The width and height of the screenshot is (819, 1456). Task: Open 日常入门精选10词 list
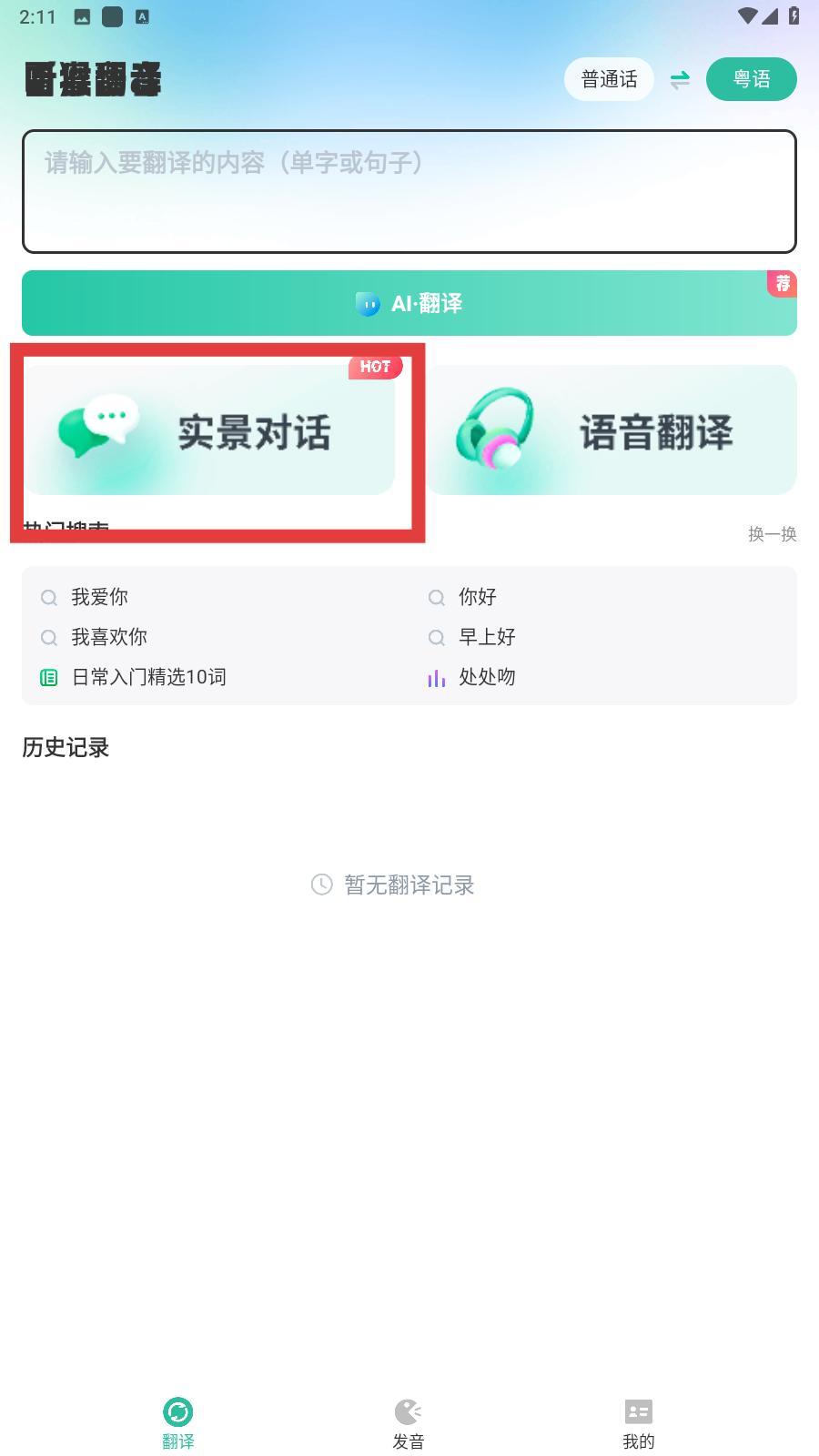tap(148, 677)
